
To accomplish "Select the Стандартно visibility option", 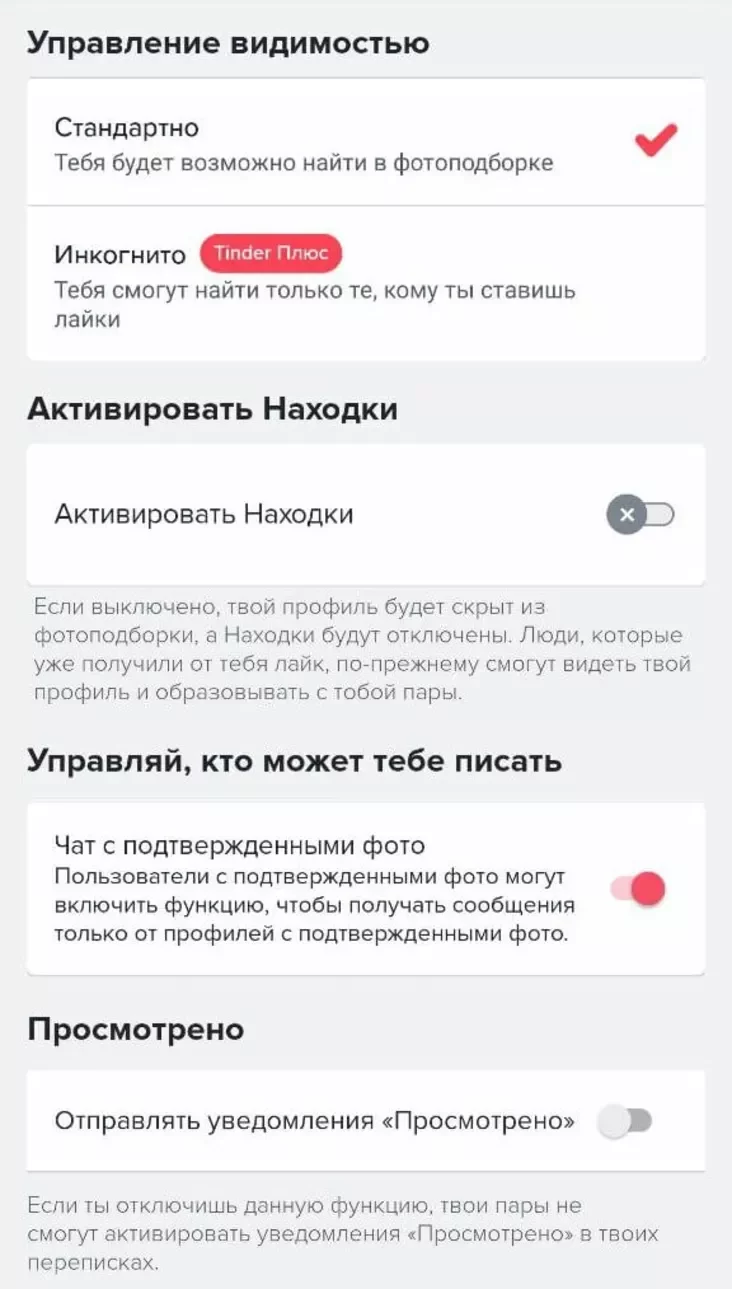I will tap(365, 143).
